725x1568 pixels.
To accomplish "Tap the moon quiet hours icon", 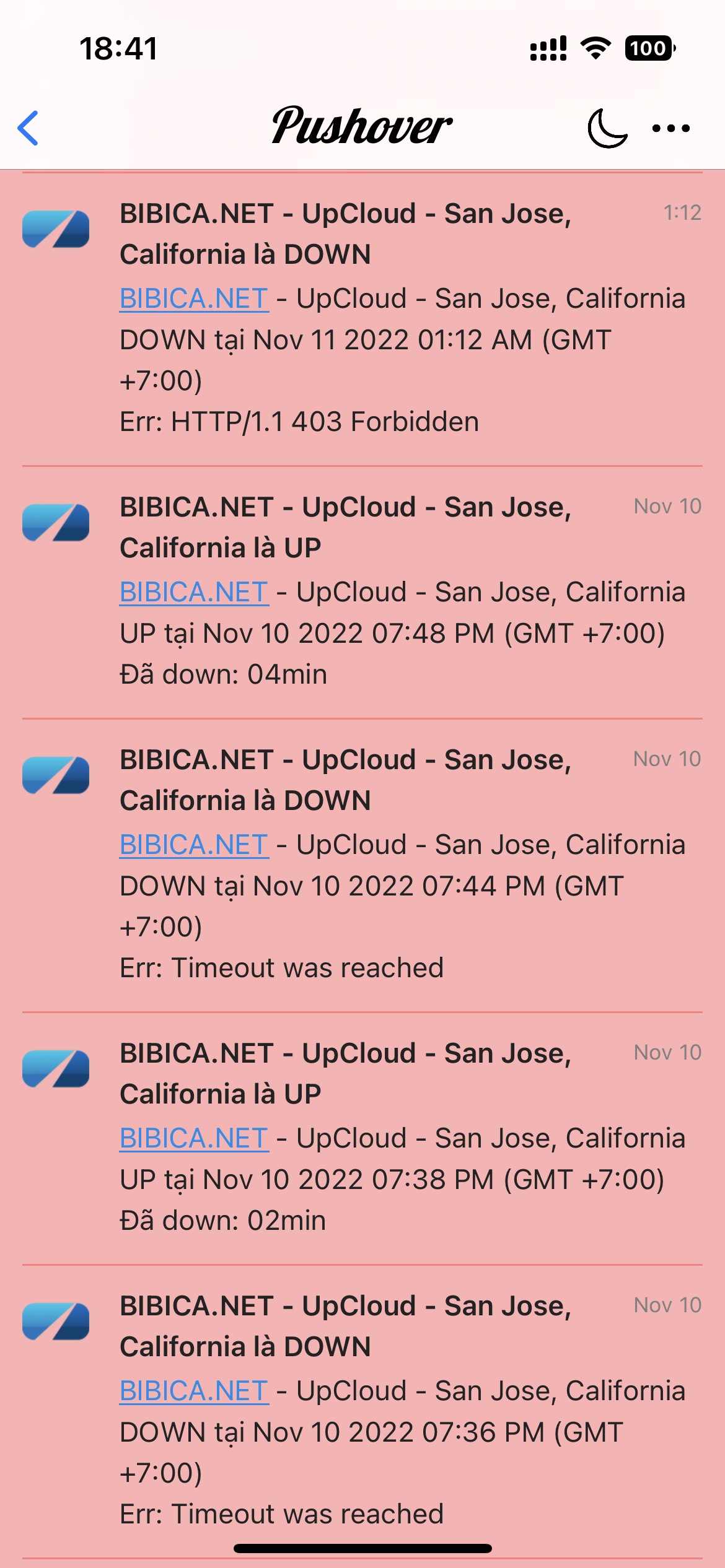I will (x=607, y=128).
